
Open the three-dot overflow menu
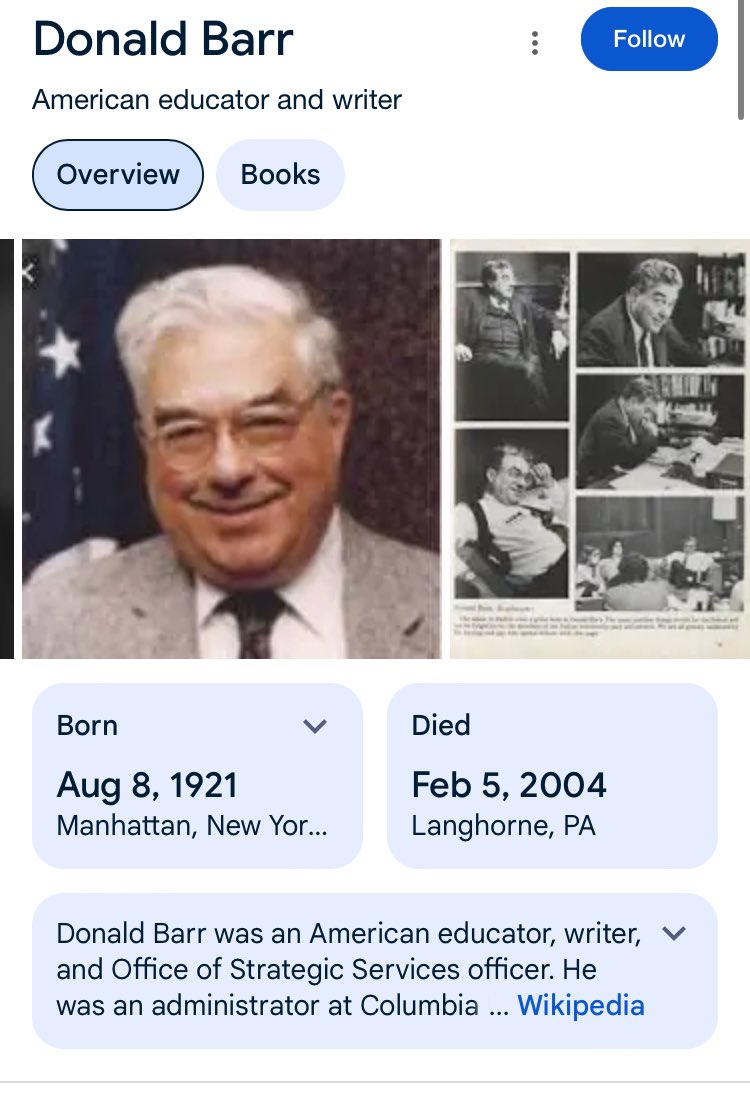535,42
